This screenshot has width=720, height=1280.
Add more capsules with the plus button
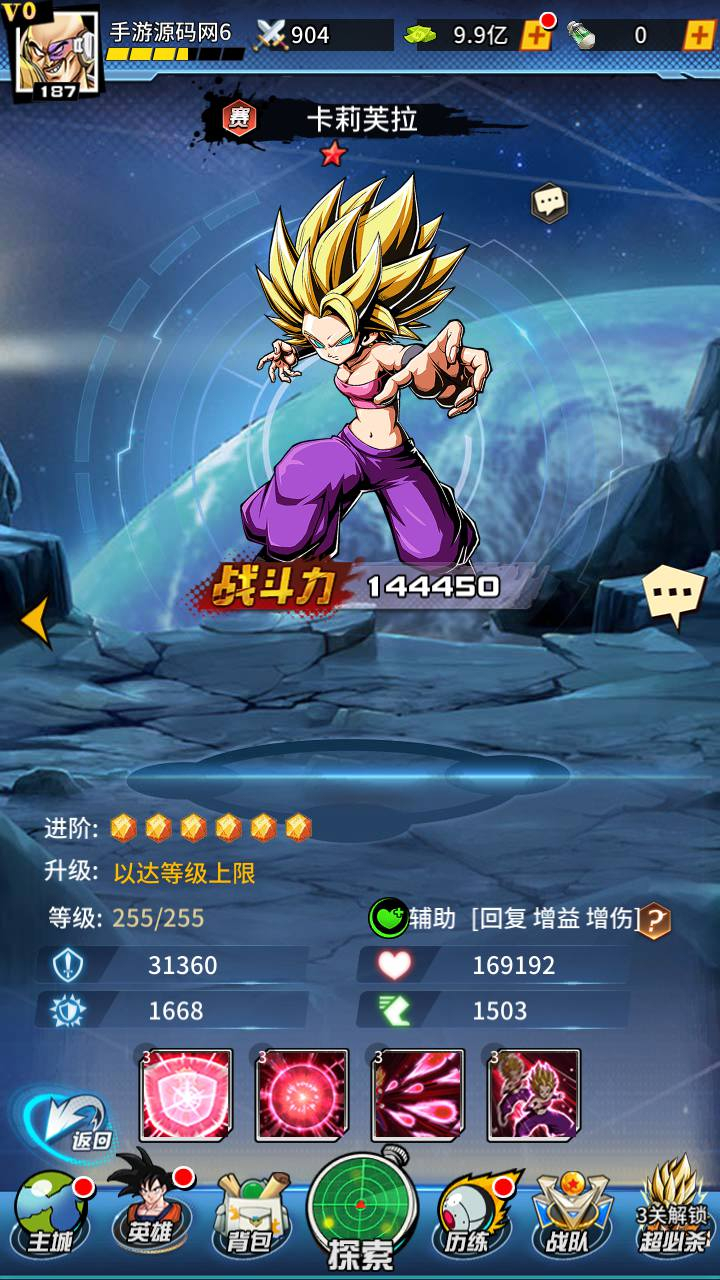(x=697, y=36)
